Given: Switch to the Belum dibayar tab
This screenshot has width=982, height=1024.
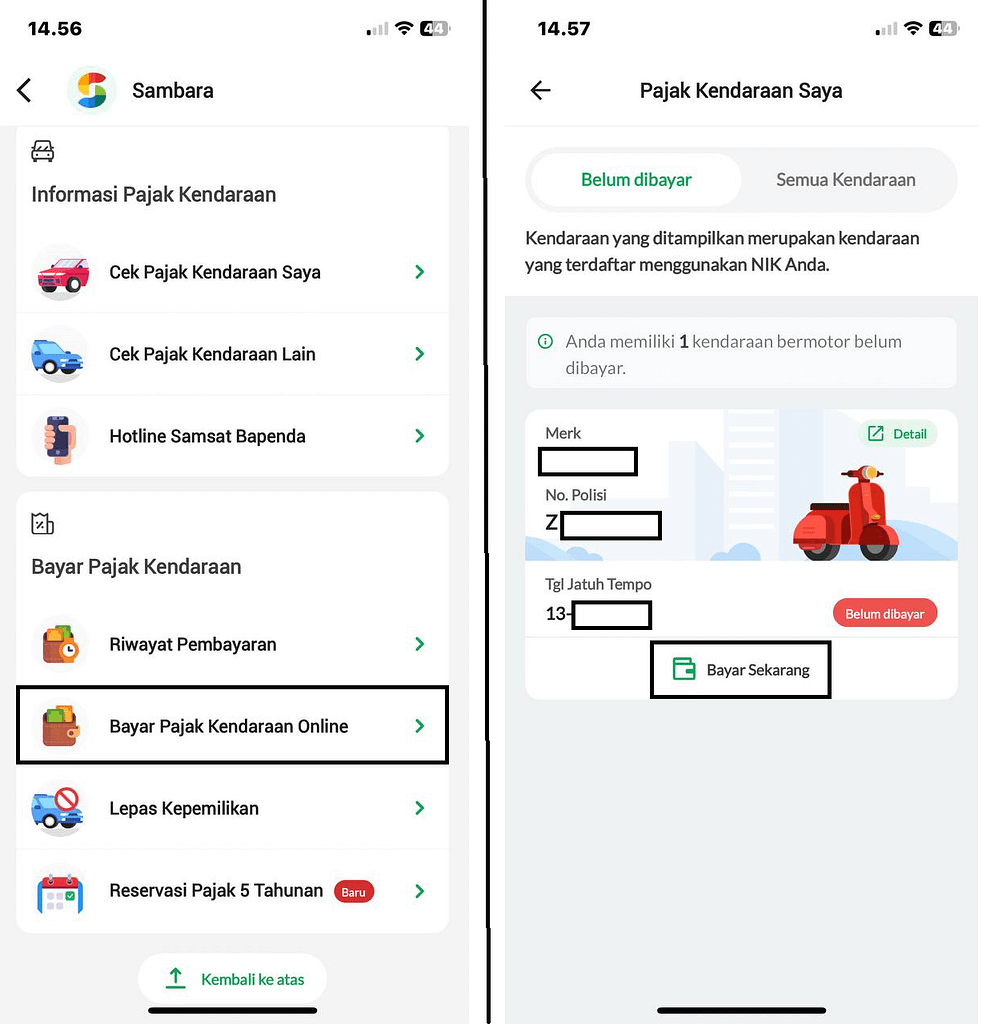Looking at the screenshot, I should 636,180.
